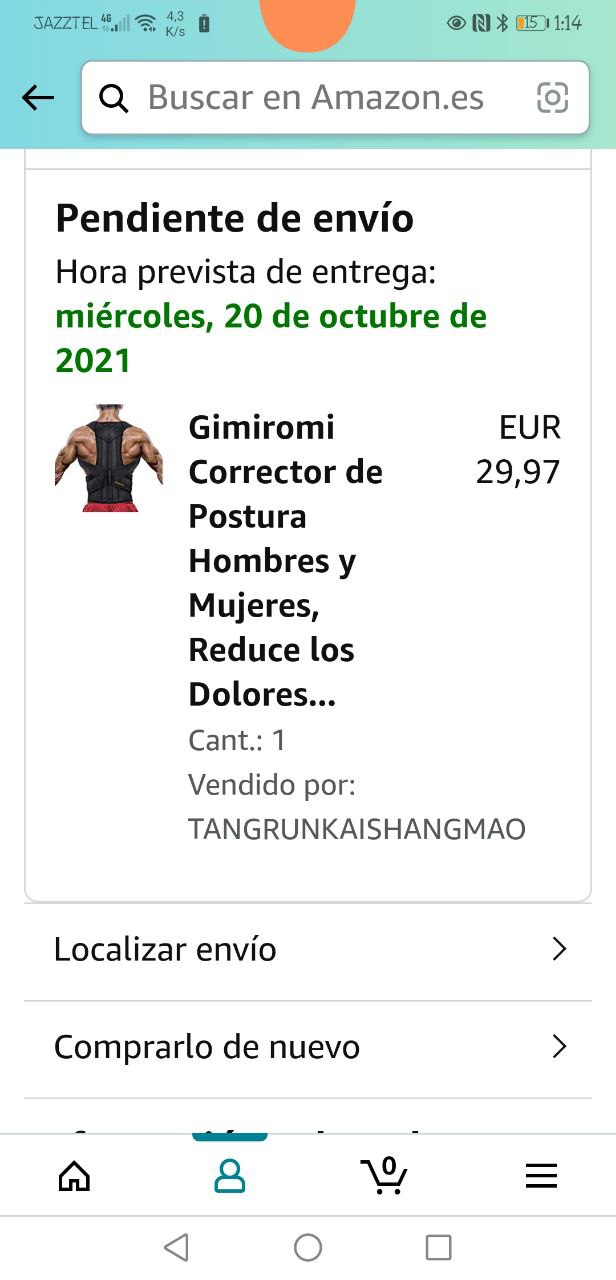This screenshot has width=616, height=1280.
Task: View the Gimiromi Corrector de Postura product title
Action: pos(285,561)
